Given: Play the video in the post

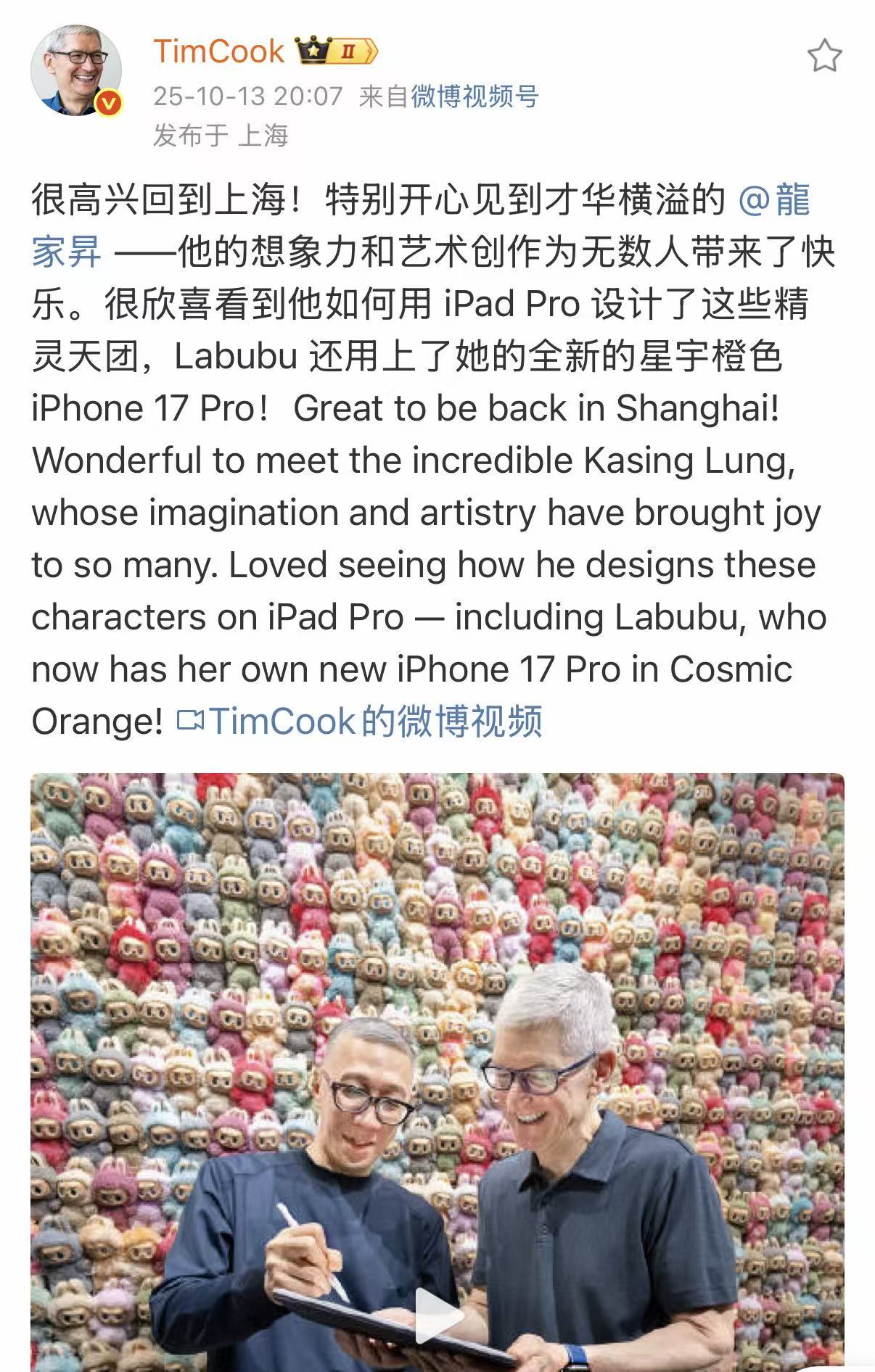Looking at the screenshot, I should (x=437, y=1317).
